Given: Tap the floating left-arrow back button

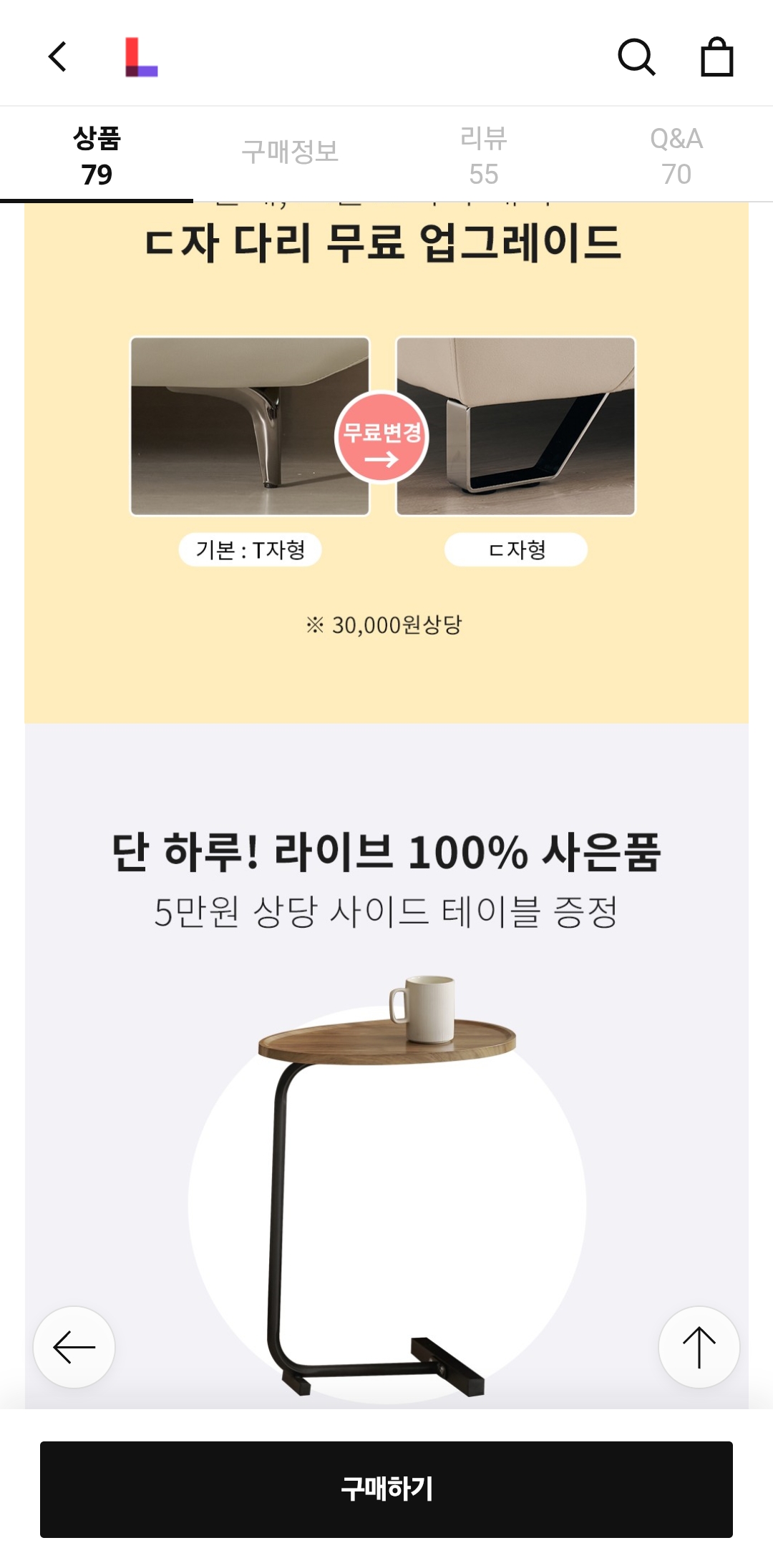Looking at the screenshot, I should pos(74,1347).
